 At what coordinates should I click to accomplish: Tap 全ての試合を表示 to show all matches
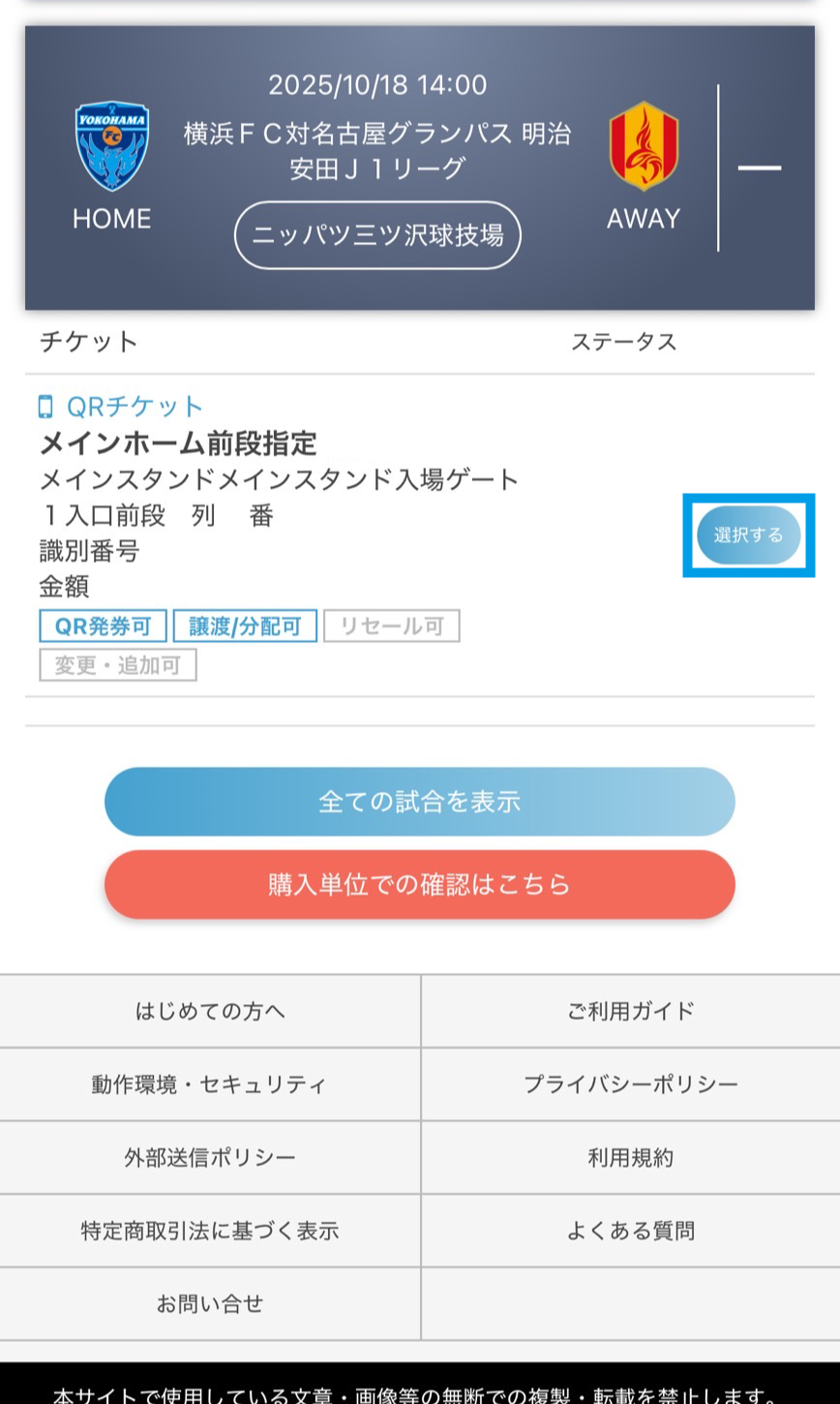[419, 802]
